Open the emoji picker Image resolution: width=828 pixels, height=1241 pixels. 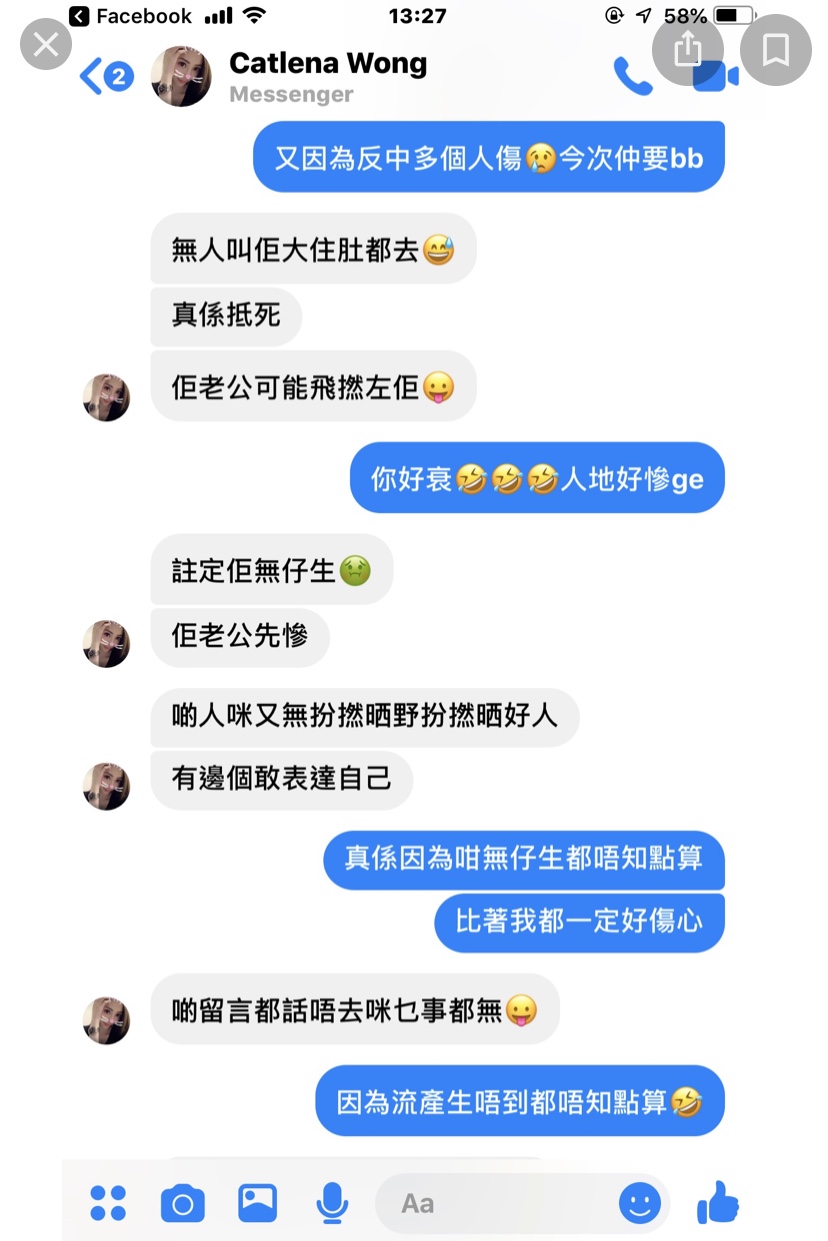(x=639, y=1202)
